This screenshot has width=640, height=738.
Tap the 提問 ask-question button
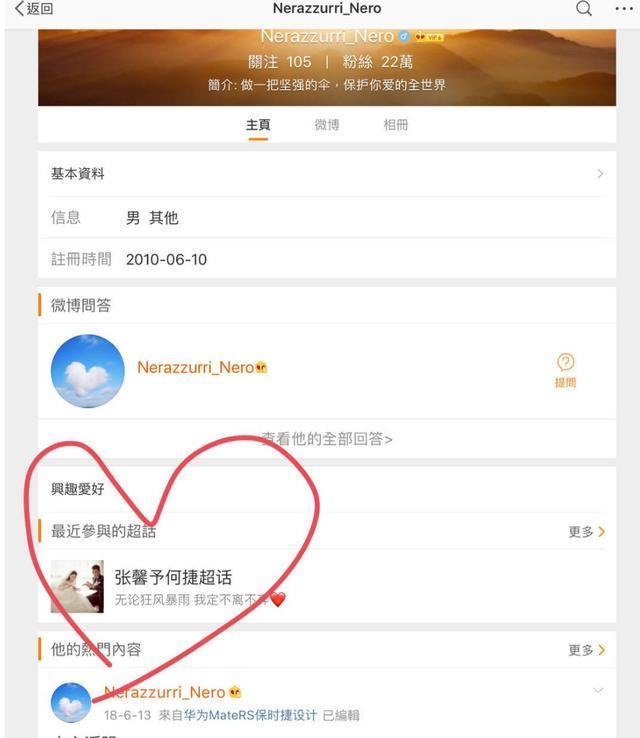click(565, 370)
